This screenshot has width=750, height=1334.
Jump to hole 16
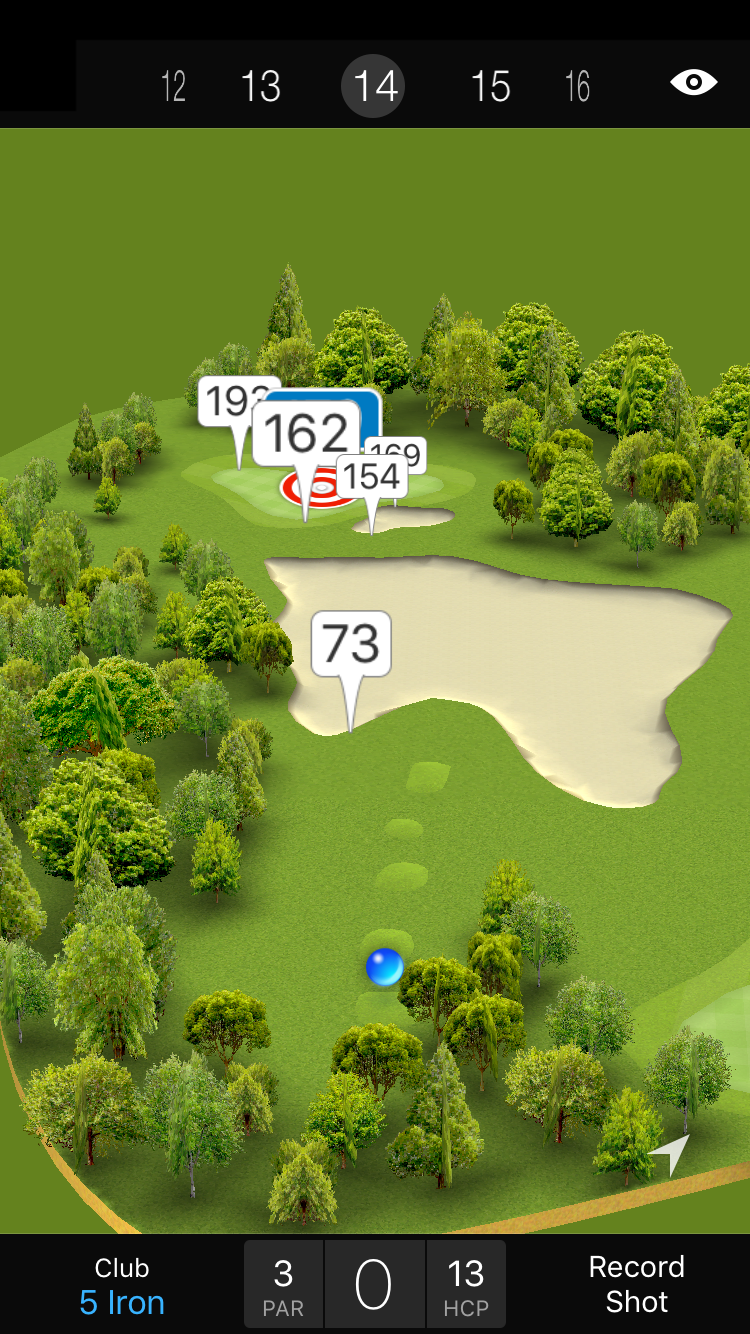[x=577, y=87]
